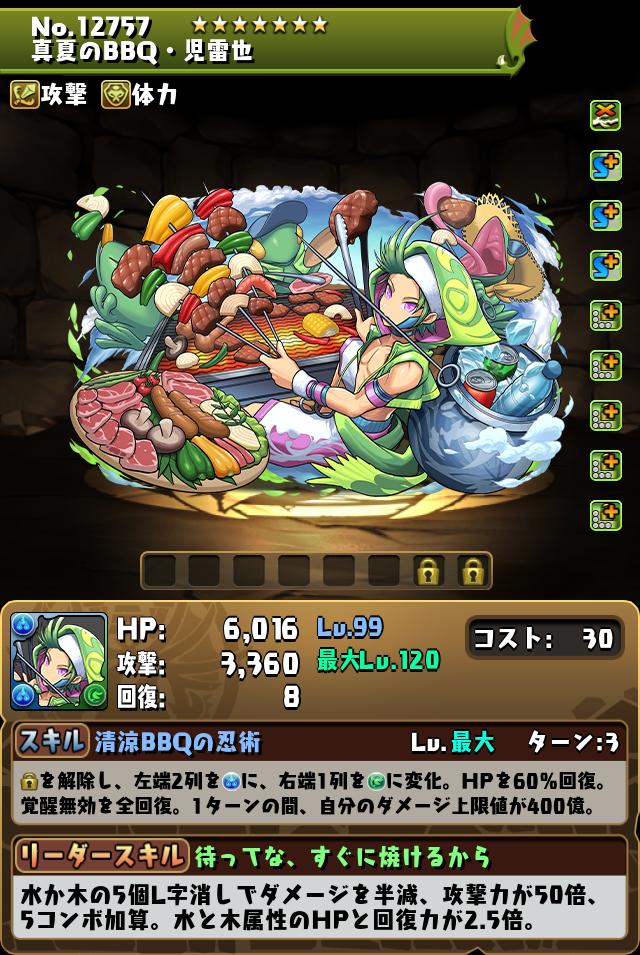Tap the latent awakening slots bar
This screenshot has width=640, height=955.
click(x=315, y=570)
